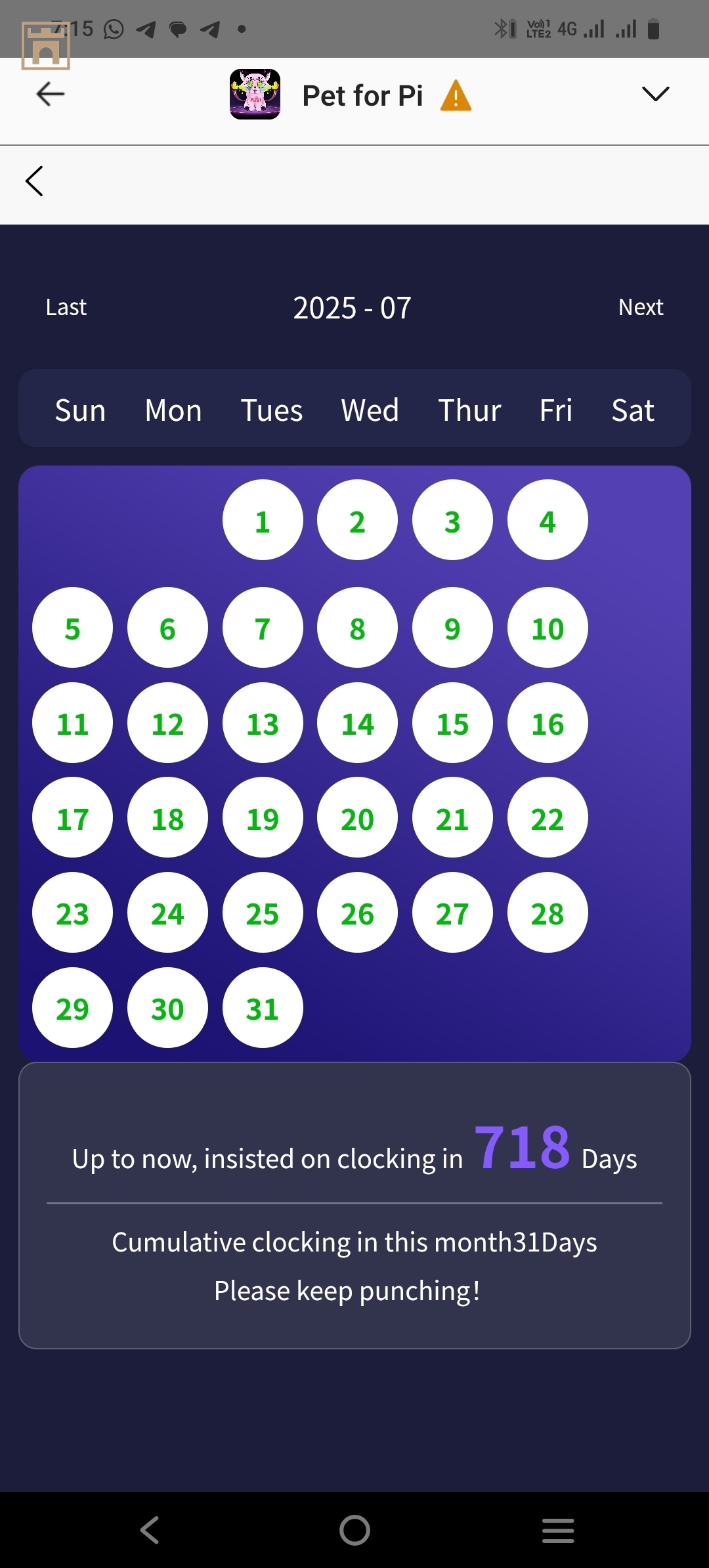Select day 15 on the calendar
The width and height of the screenshot is (709, 1568).
452,723
